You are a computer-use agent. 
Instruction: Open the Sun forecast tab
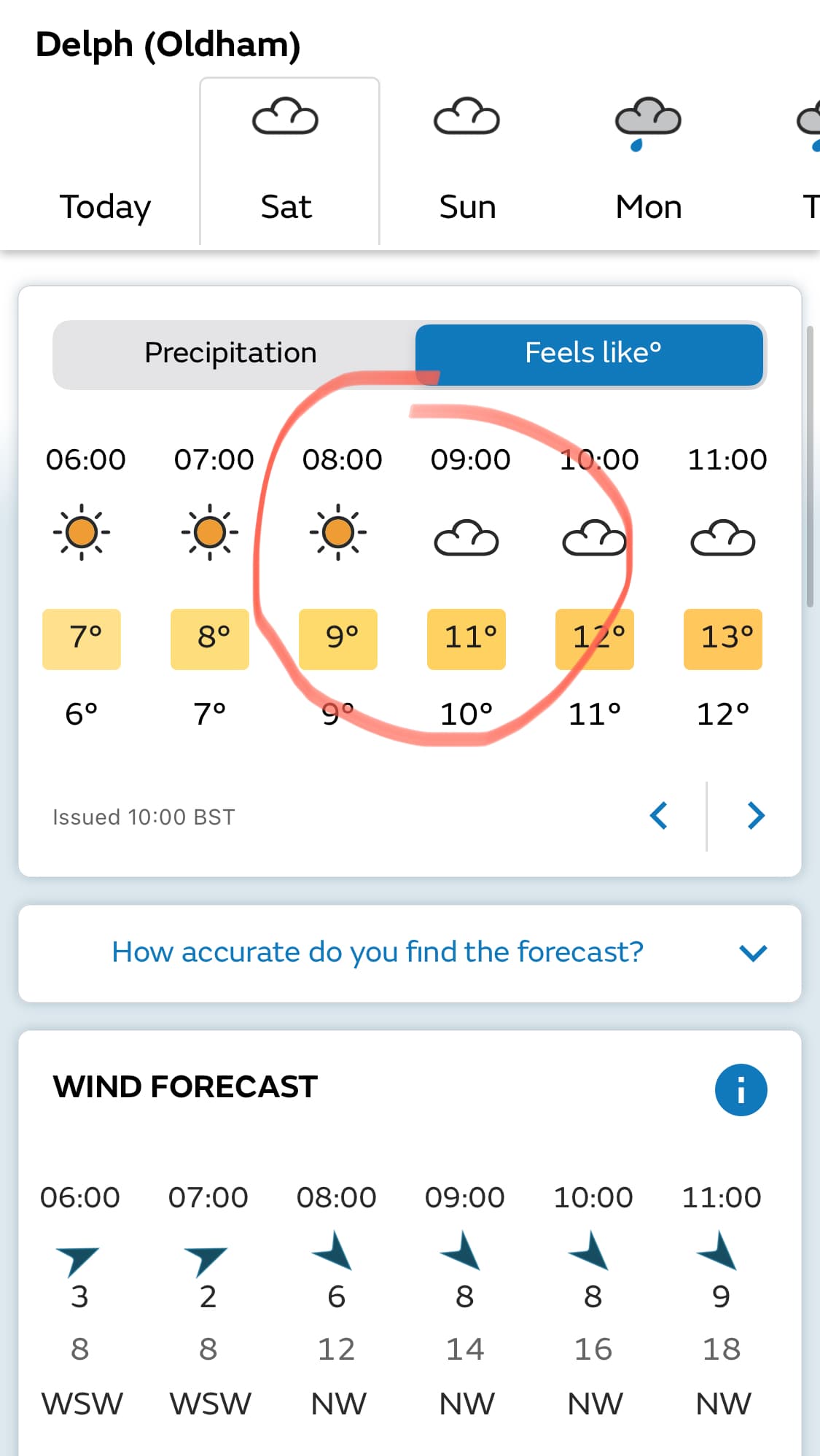(x=467, y=162)
